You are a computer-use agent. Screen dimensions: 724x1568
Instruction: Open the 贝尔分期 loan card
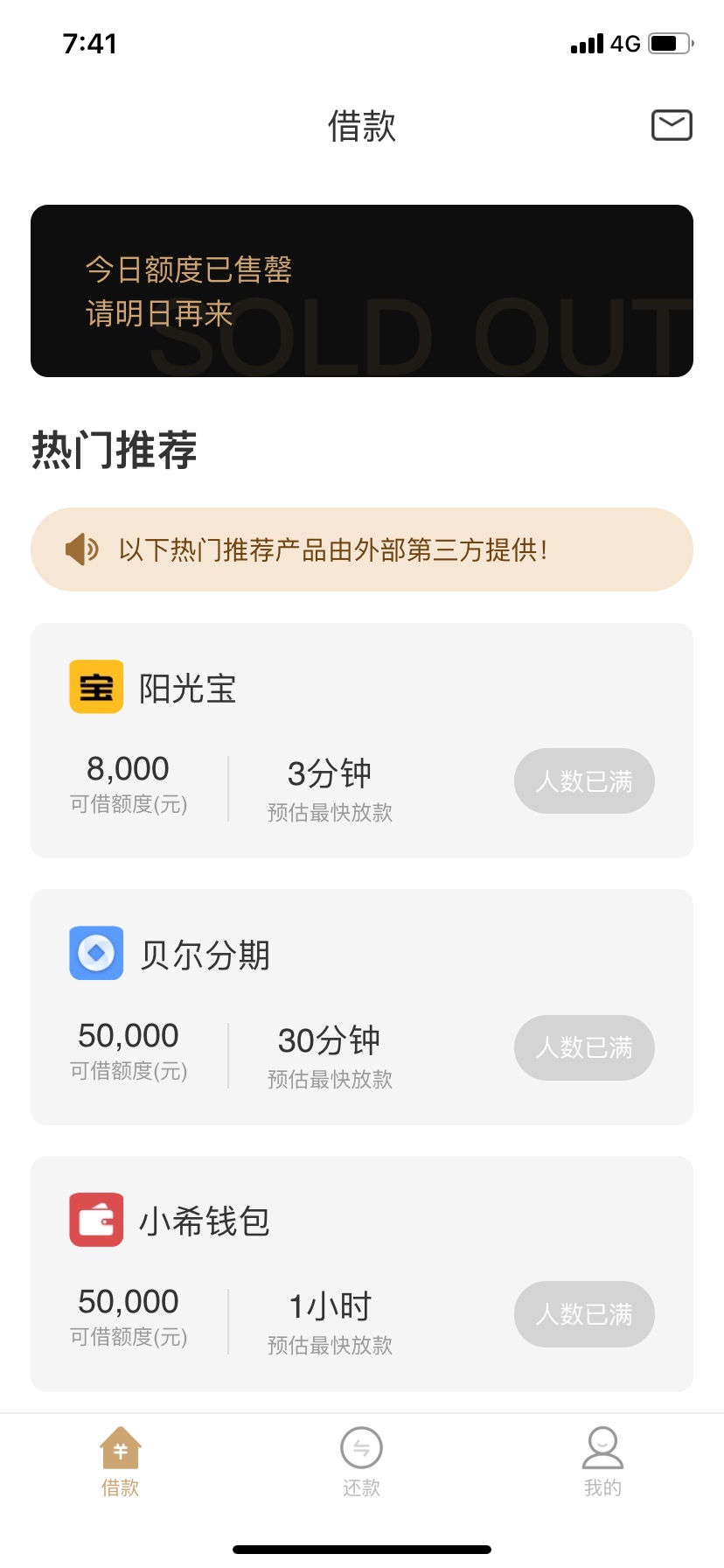tap(362, 1007)
